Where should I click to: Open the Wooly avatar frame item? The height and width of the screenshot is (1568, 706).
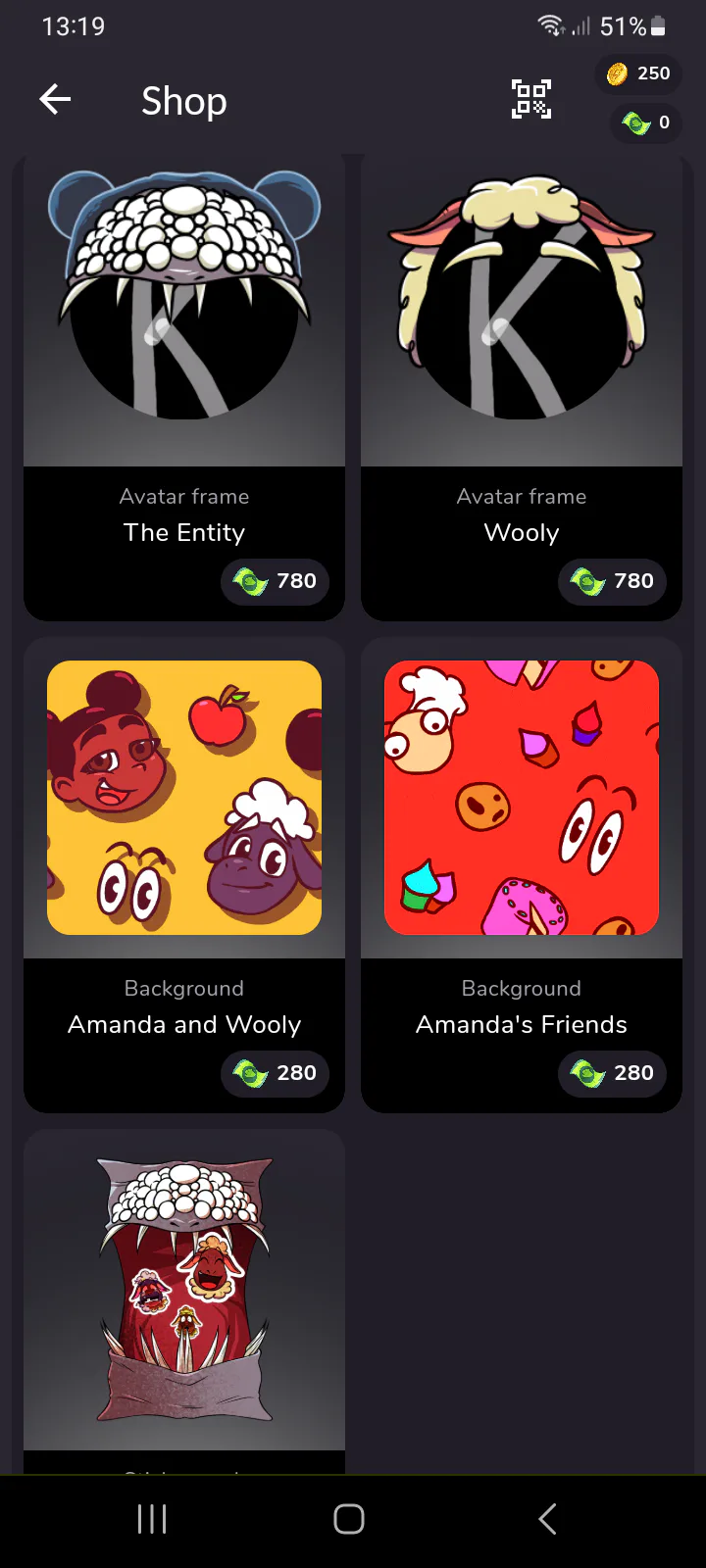click(522, 314)
